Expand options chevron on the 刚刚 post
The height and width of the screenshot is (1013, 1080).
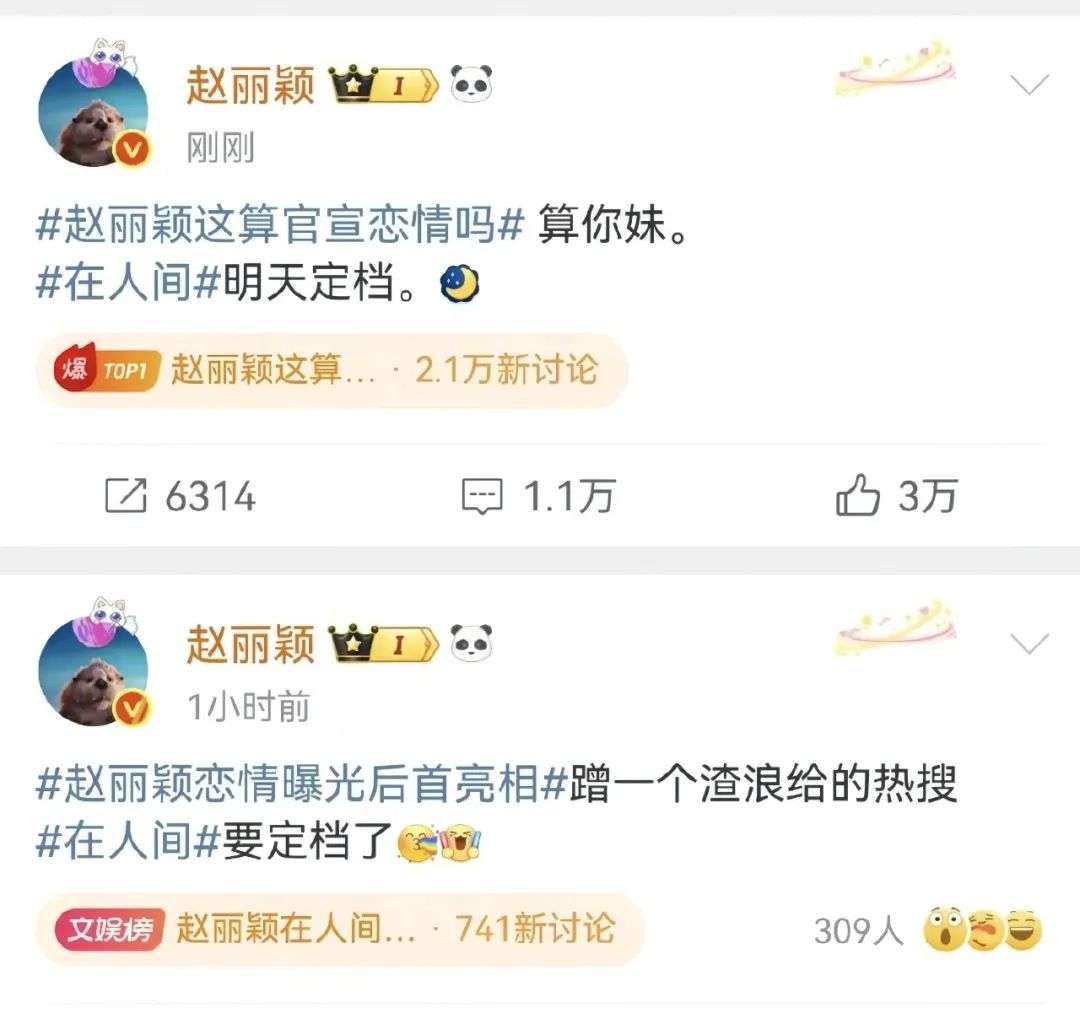tap(1027, 87)
